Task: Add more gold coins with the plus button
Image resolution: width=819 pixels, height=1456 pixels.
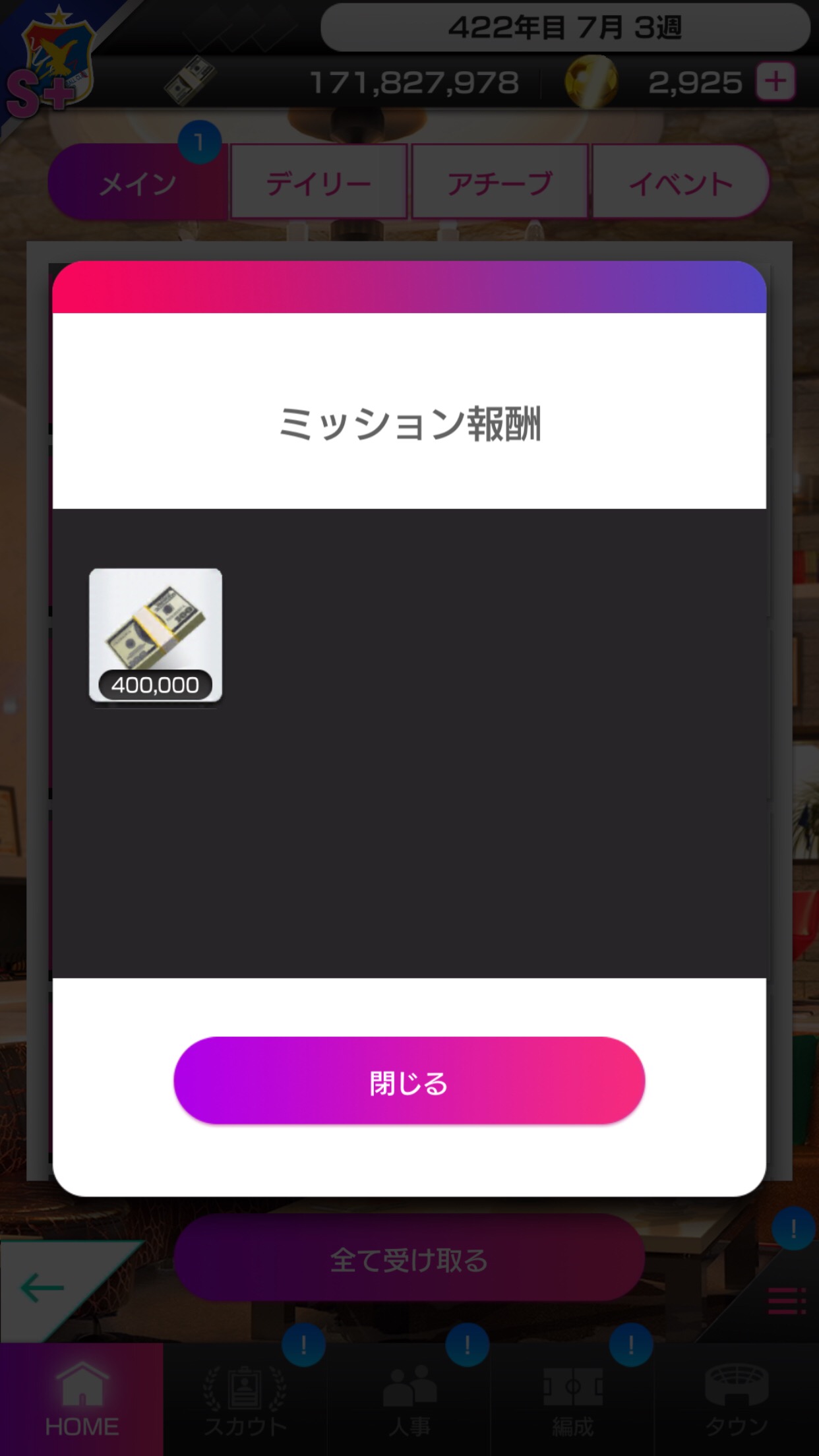Action: (775, 82)
